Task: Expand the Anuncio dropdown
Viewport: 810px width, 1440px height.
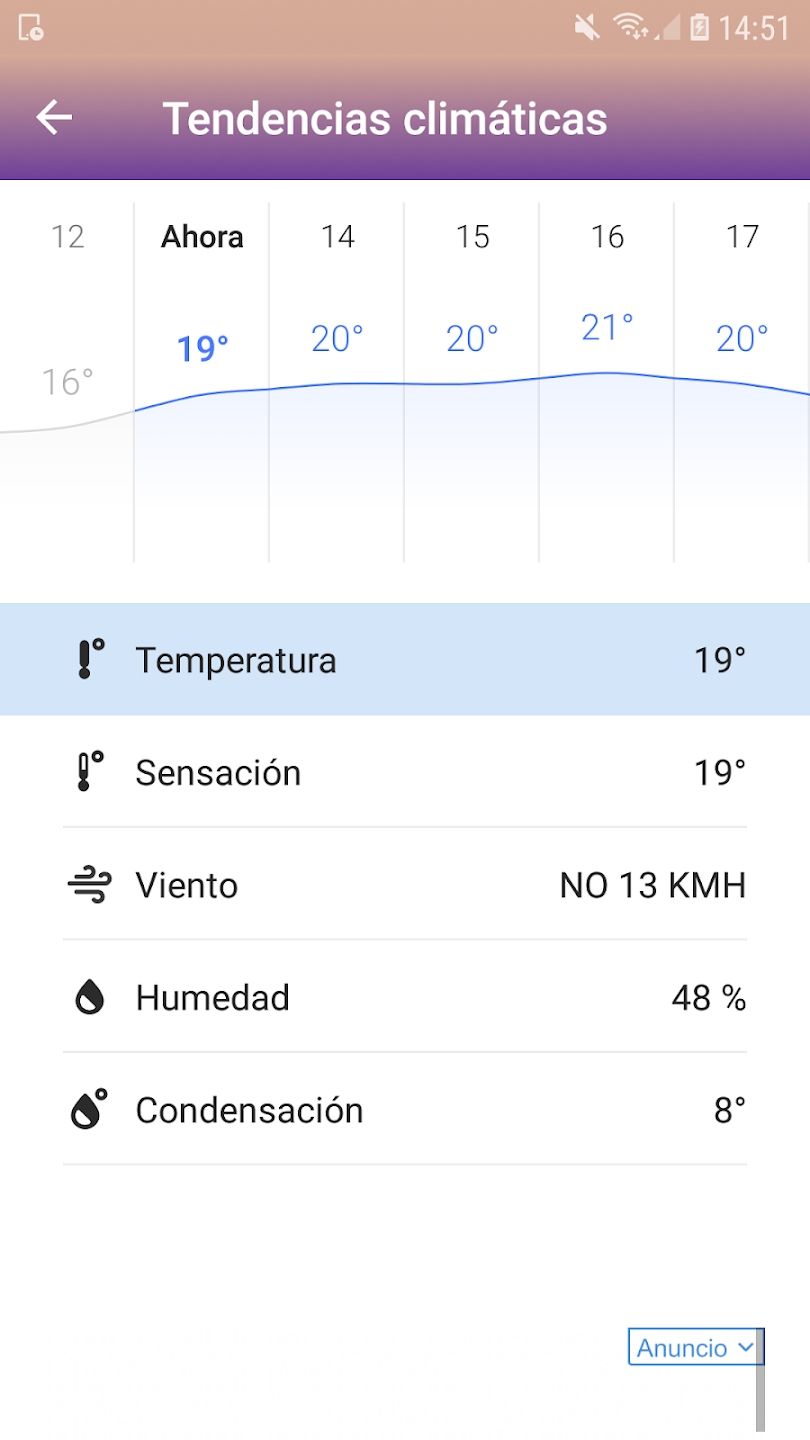Action: pos(694,1347)
